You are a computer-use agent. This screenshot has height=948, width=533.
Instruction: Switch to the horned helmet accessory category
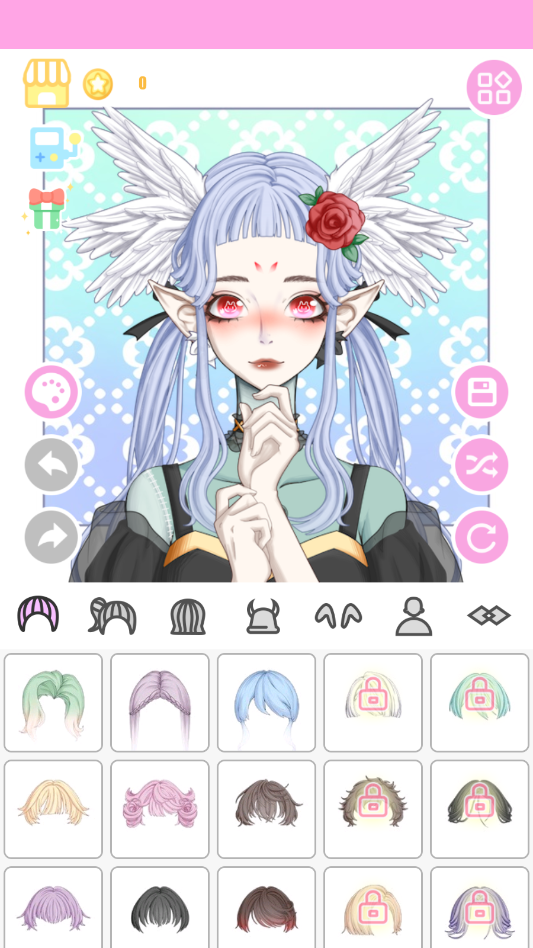pos(263,616)
